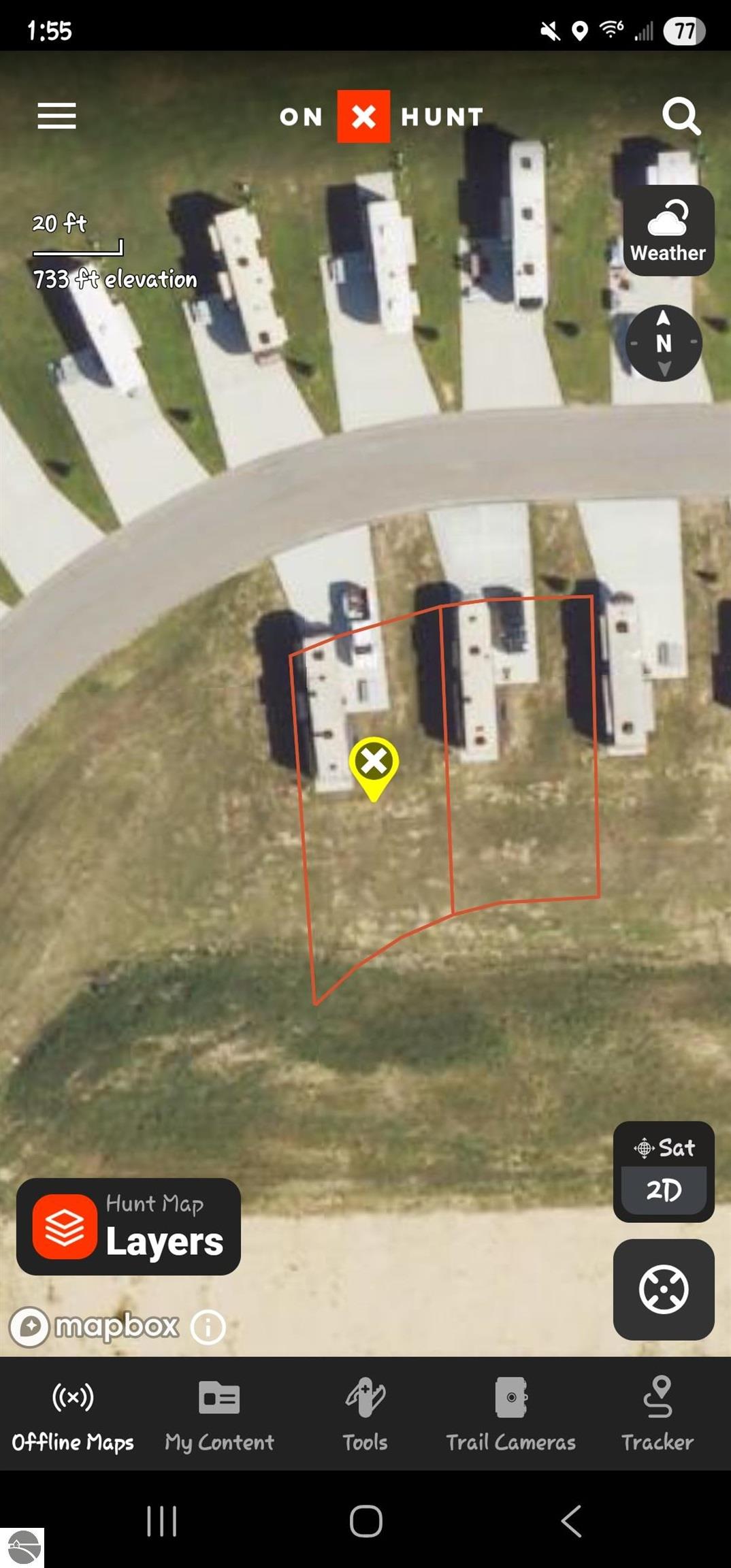Toggle the Sat 2D basemap view

[663, 1171]
